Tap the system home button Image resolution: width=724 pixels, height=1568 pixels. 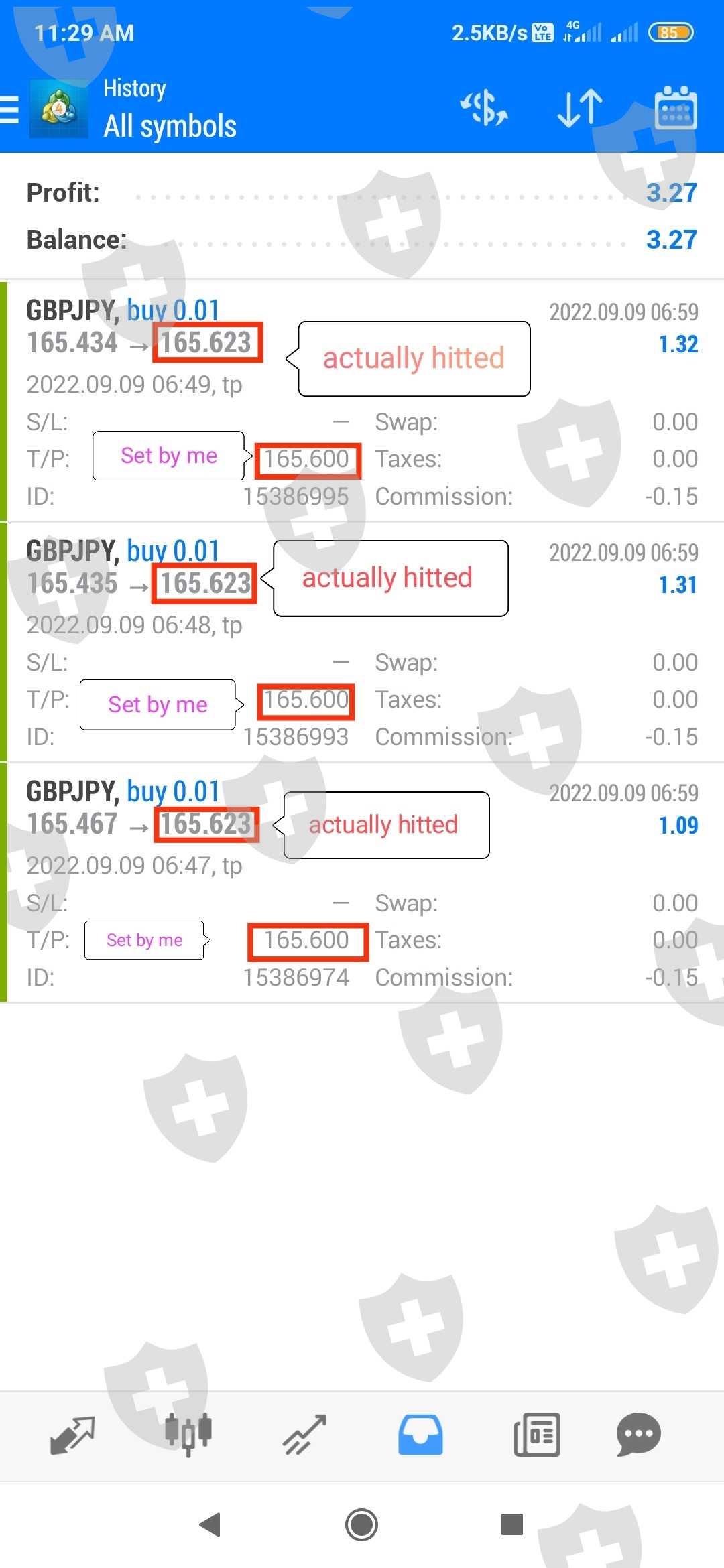pyautogui.click(x=362, y=1524)
